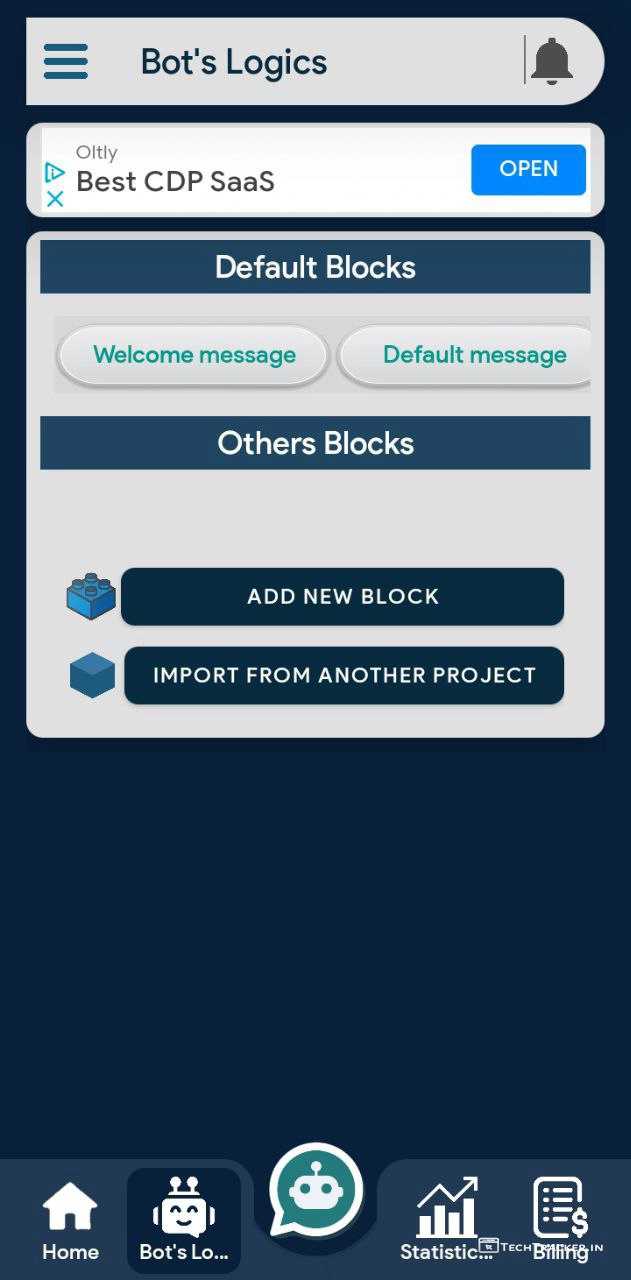Open the notifications bell

551,61
